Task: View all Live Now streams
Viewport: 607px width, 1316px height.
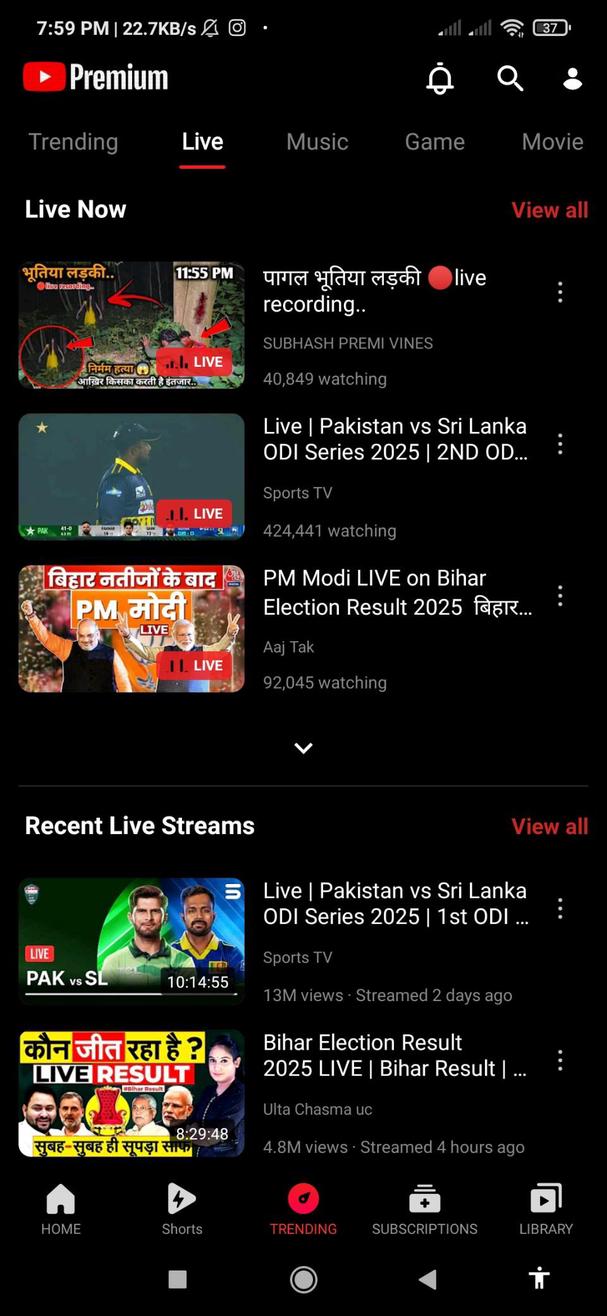Action: pos(549,210)
